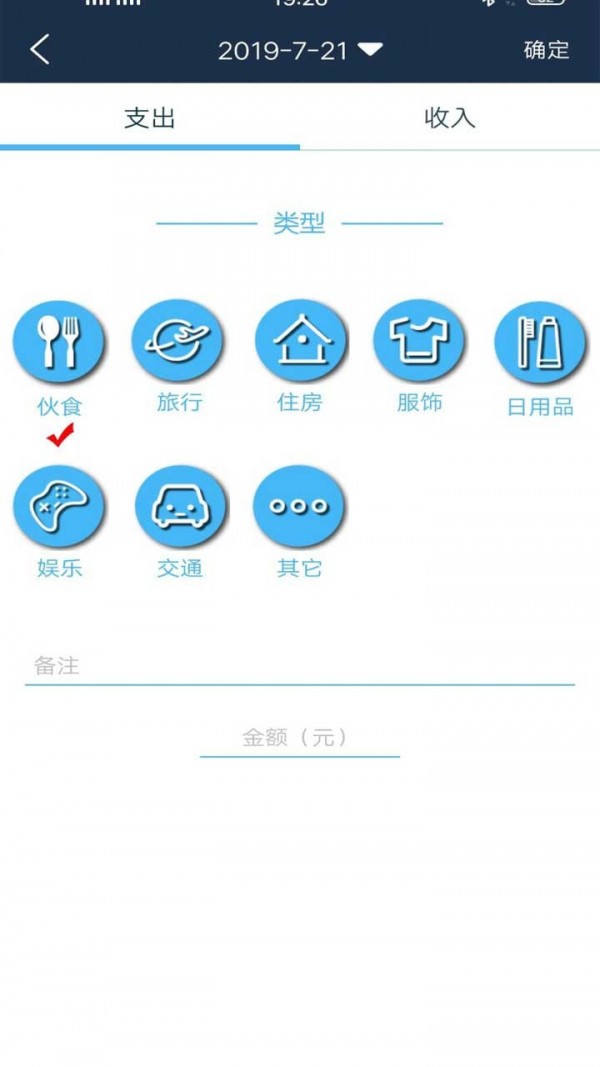Switch to the 收入 tab
Screen dimensions: 600x1067
point(450,118)
